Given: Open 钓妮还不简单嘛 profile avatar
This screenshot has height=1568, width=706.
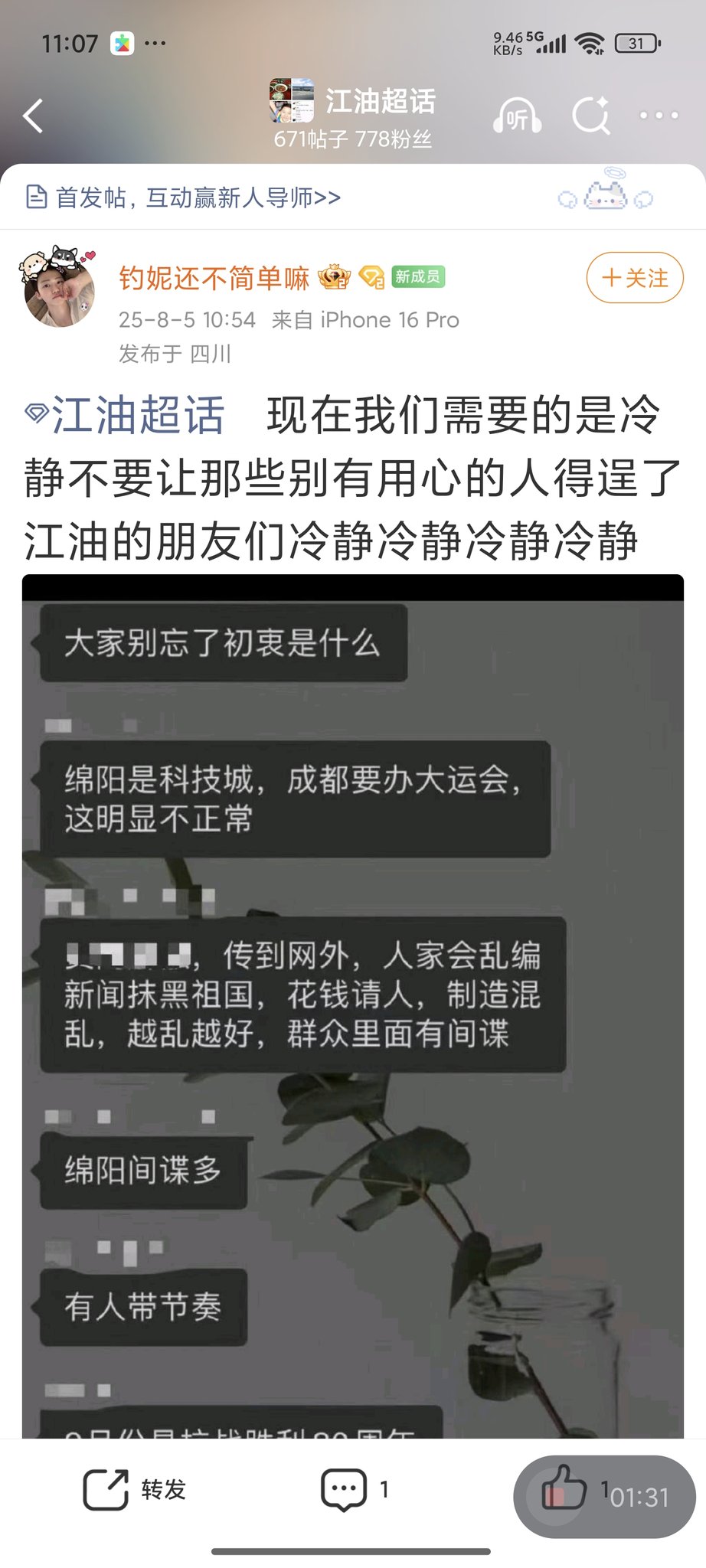Looking at the screenshot, I should [x=58, y=288].
